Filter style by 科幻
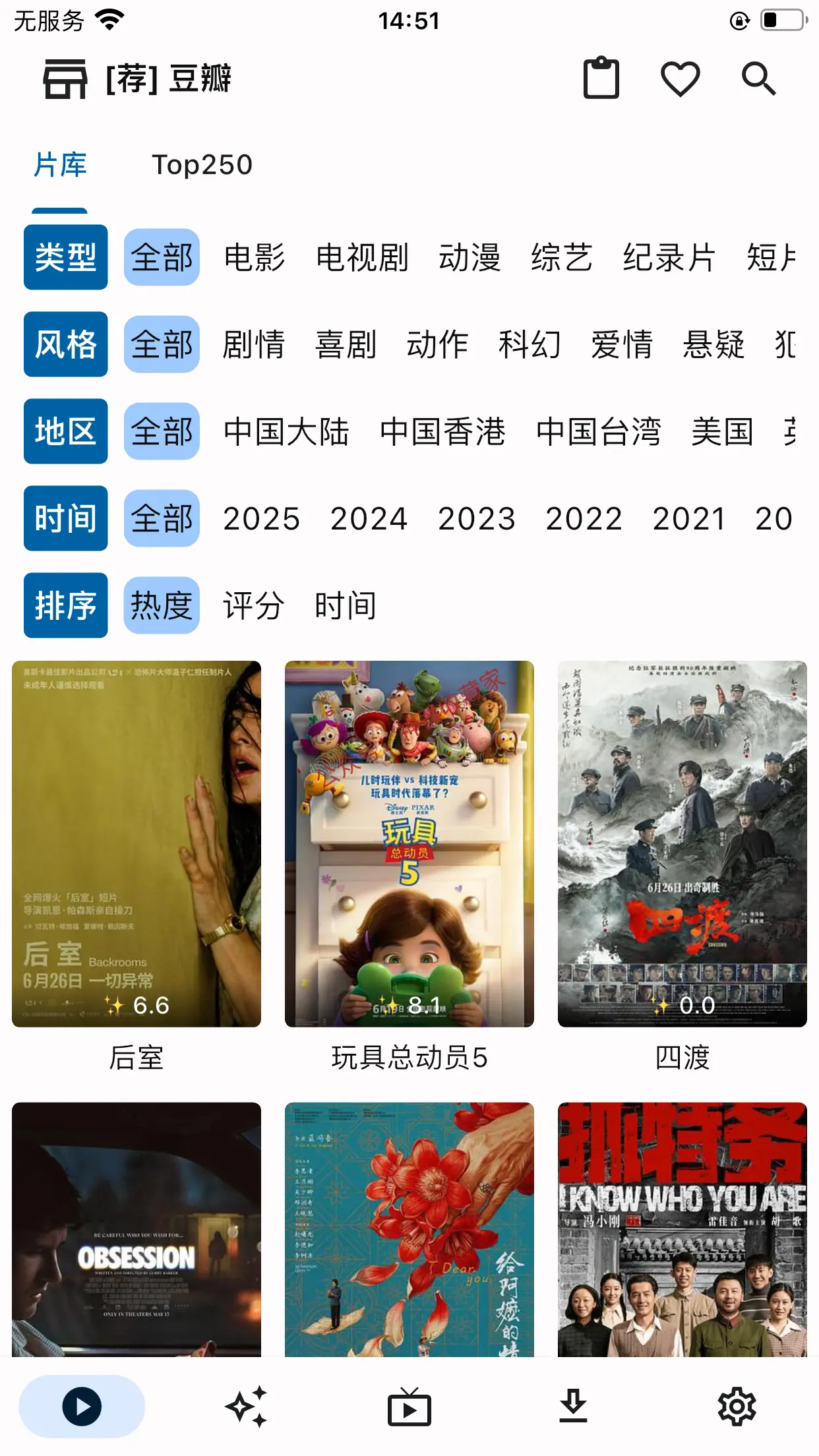 pyautogui.click(x=530, y=344)
